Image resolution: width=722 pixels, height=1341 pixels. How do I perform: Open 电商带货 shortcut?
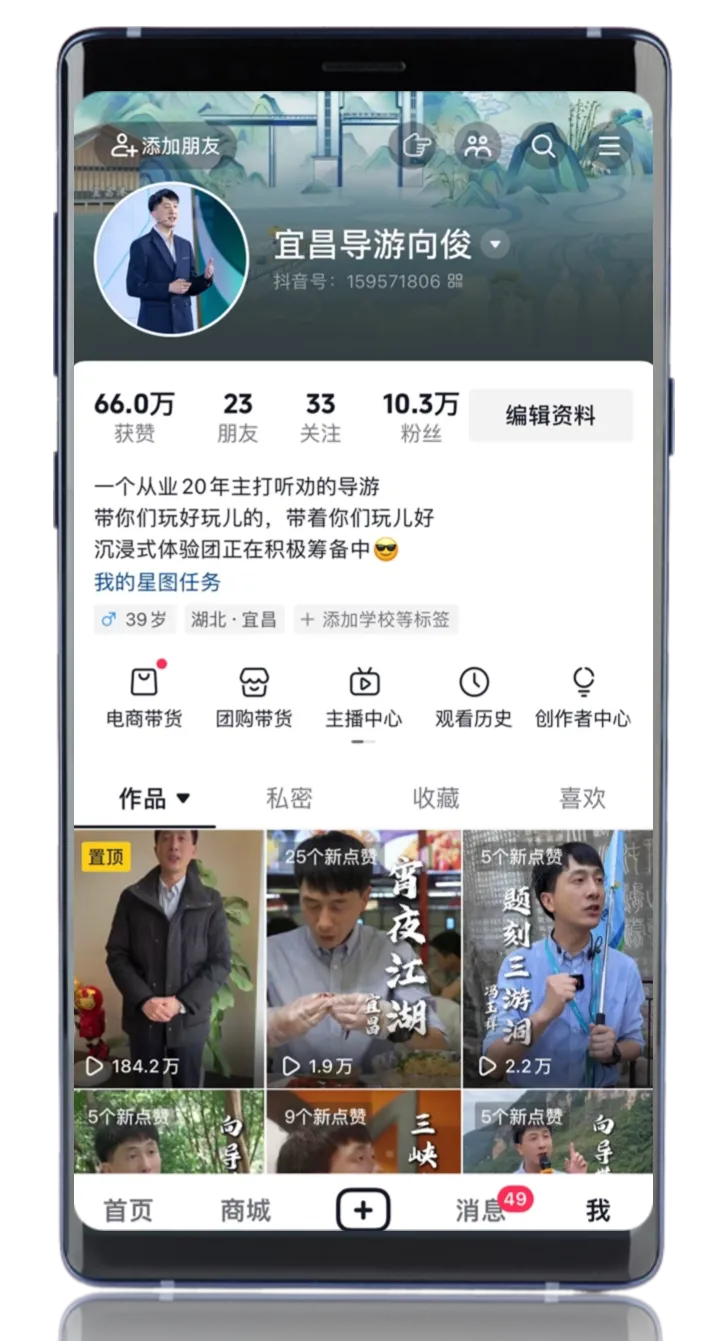point(144,697)
